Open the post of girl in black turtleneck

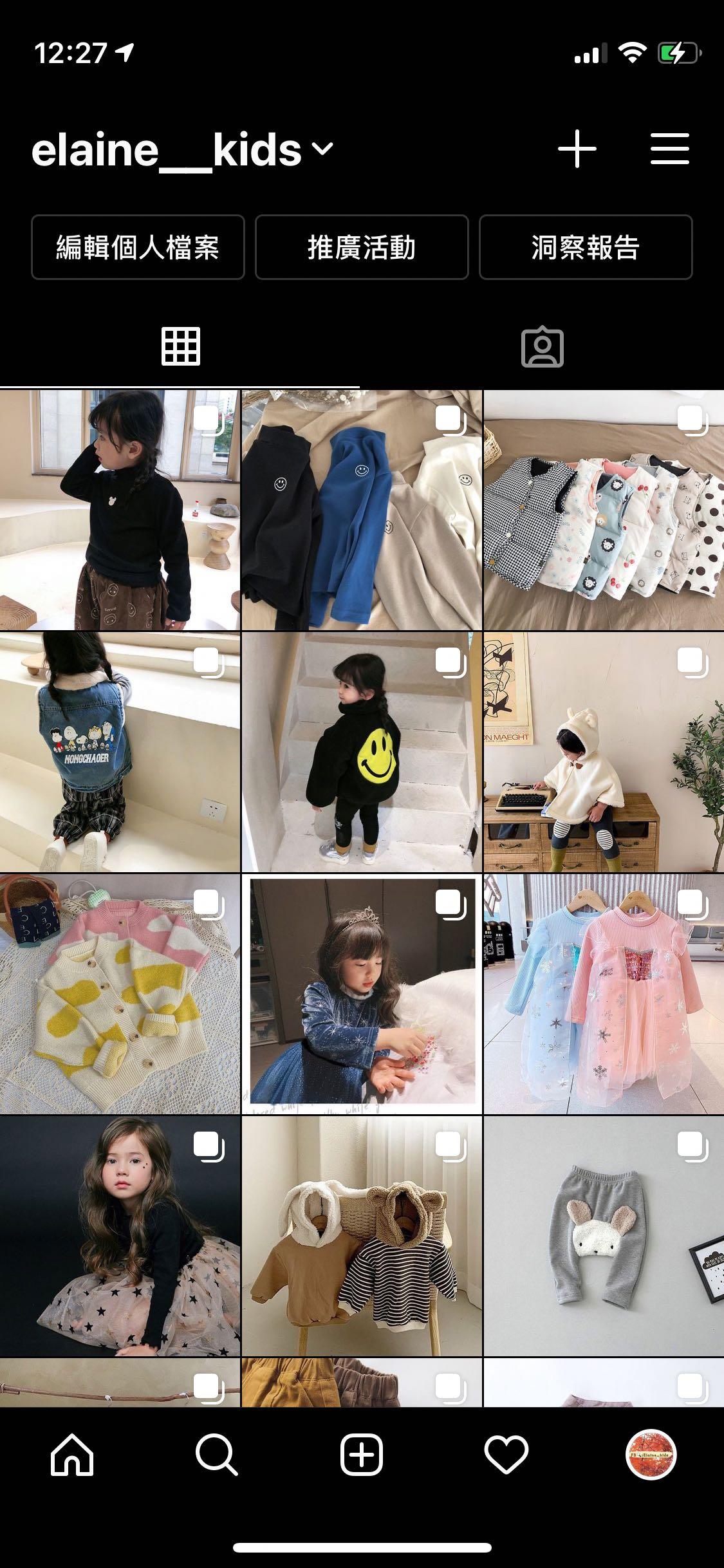120,510
